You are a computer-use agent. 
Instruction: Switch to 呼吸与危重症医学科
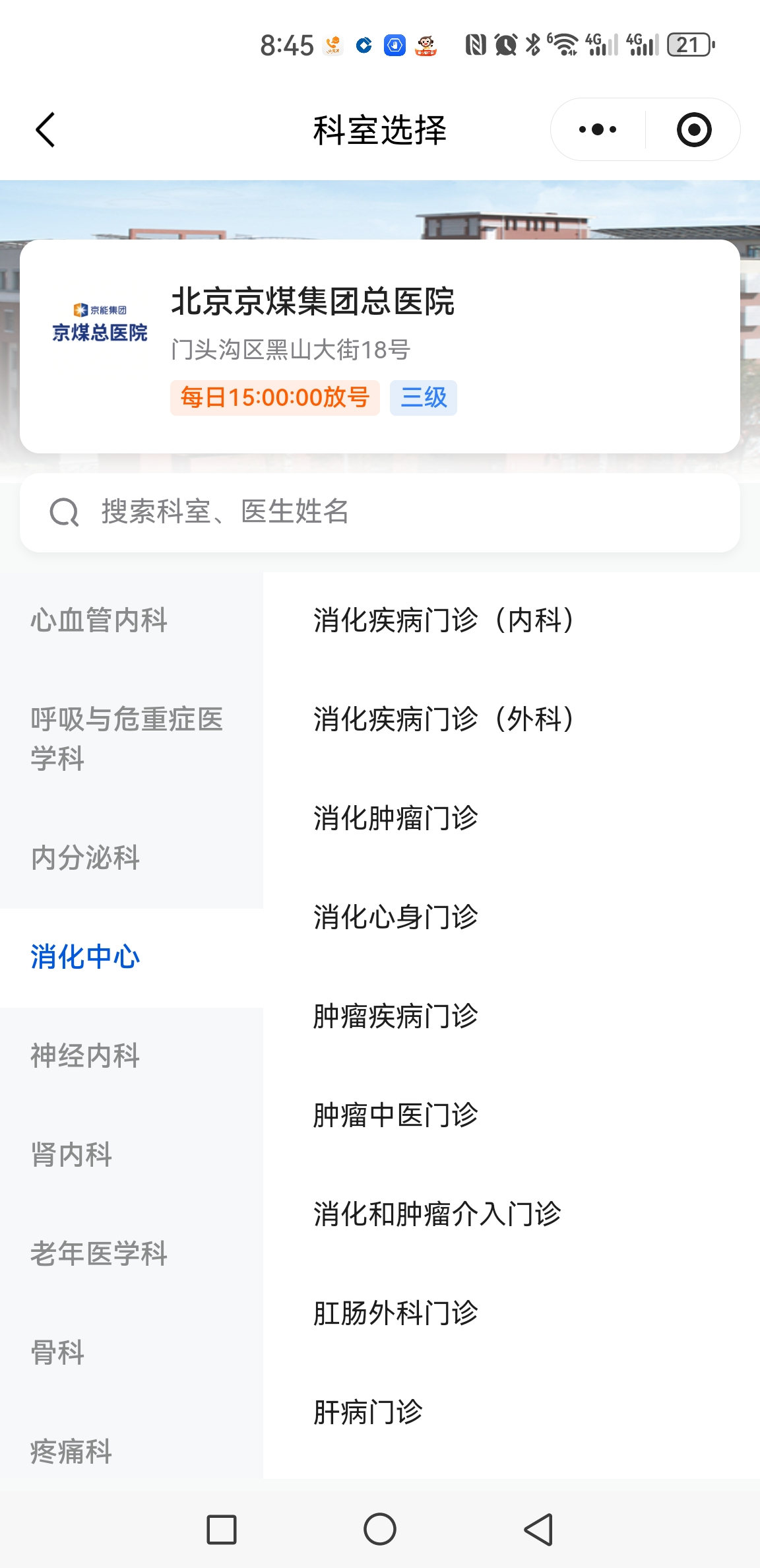click(x=127, y=738)
